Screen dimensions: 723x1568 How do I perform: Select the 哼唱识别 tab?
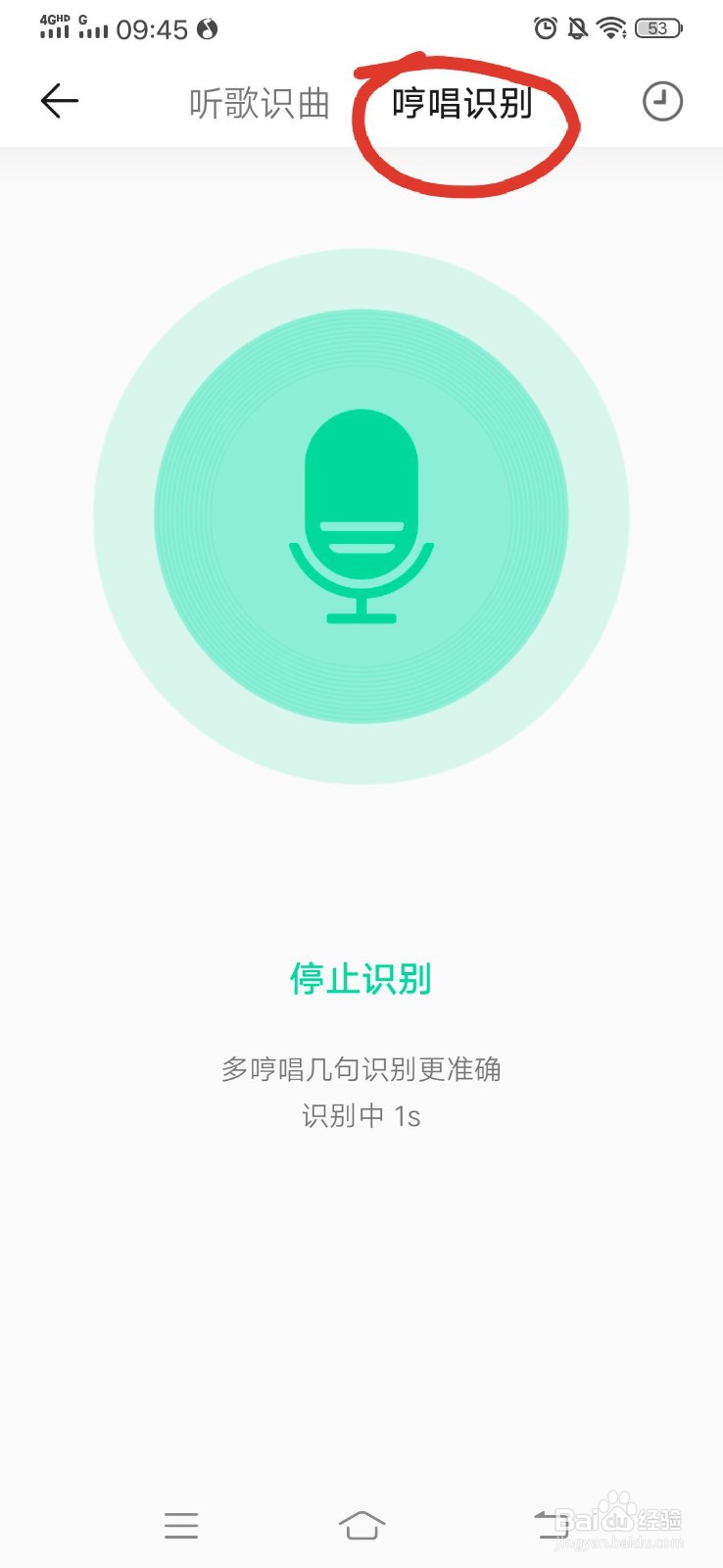tap(462, 103)
